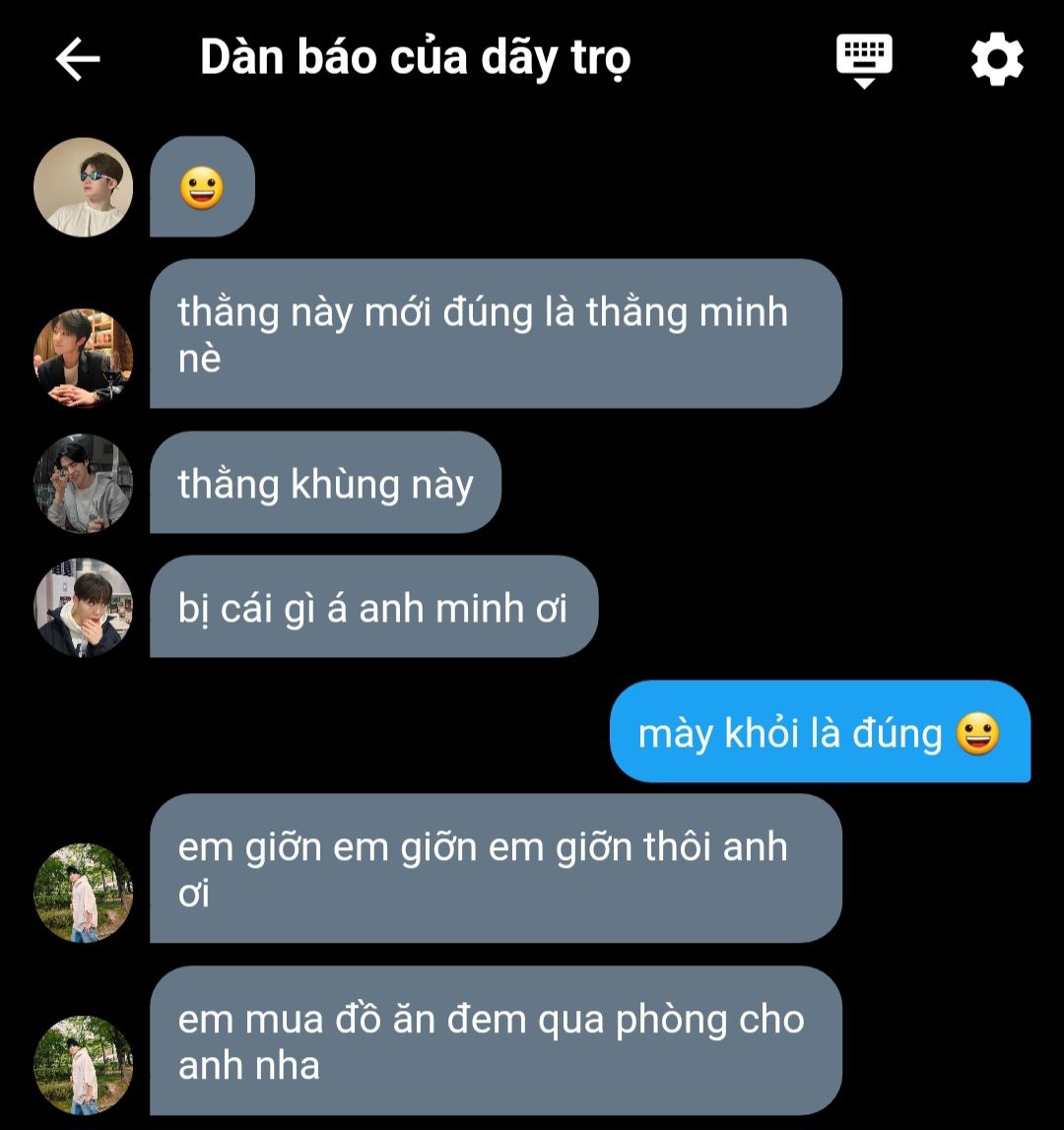
Task: Open the keyboard toggle icon
Action: pyautogui.click(x=864, y=59)
